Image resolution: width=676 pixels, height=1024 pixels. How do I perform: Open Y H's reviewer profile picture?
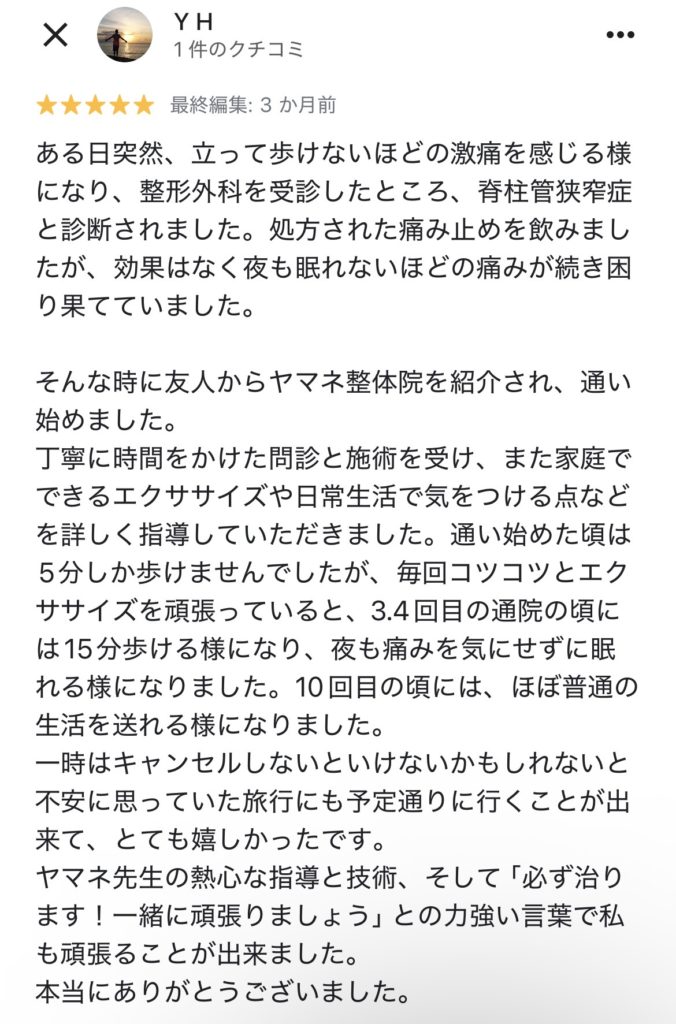[x=125, y=35]
